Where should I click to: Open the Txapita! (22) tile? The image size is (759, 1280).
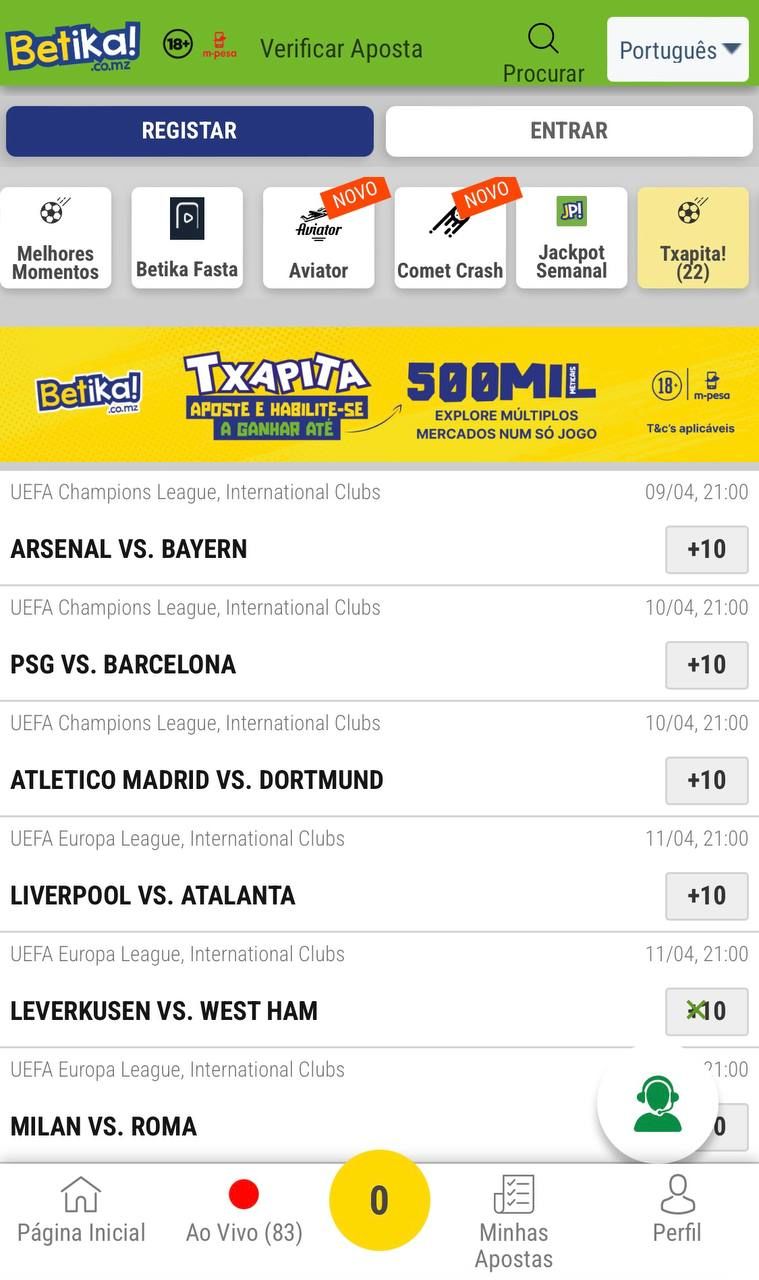coord(692,238)
